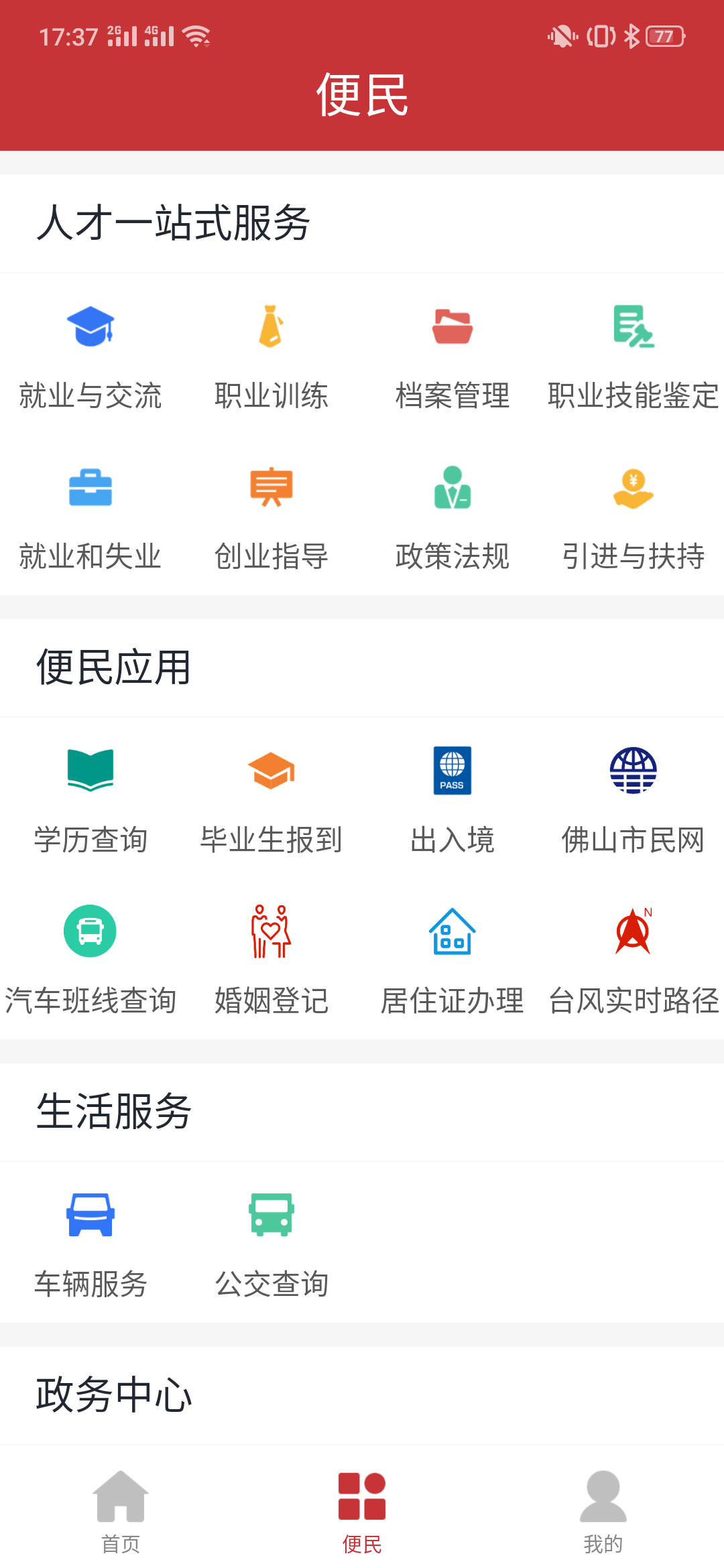View 政策法规 section
This screenshot has width=724, height=1568.
[452, 519]
